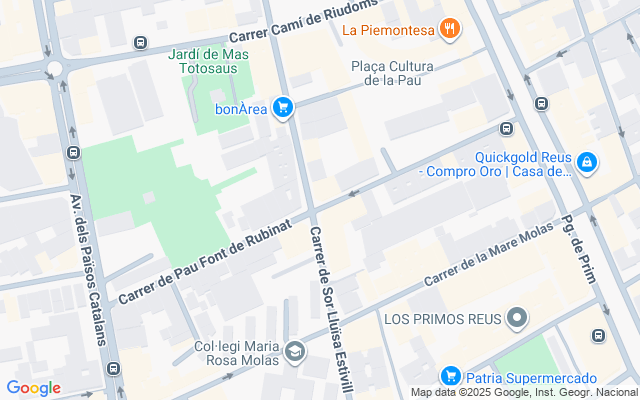Open La Piemontesa restaurant marker
Screen dimensions: 640x400
coord(451,29)
